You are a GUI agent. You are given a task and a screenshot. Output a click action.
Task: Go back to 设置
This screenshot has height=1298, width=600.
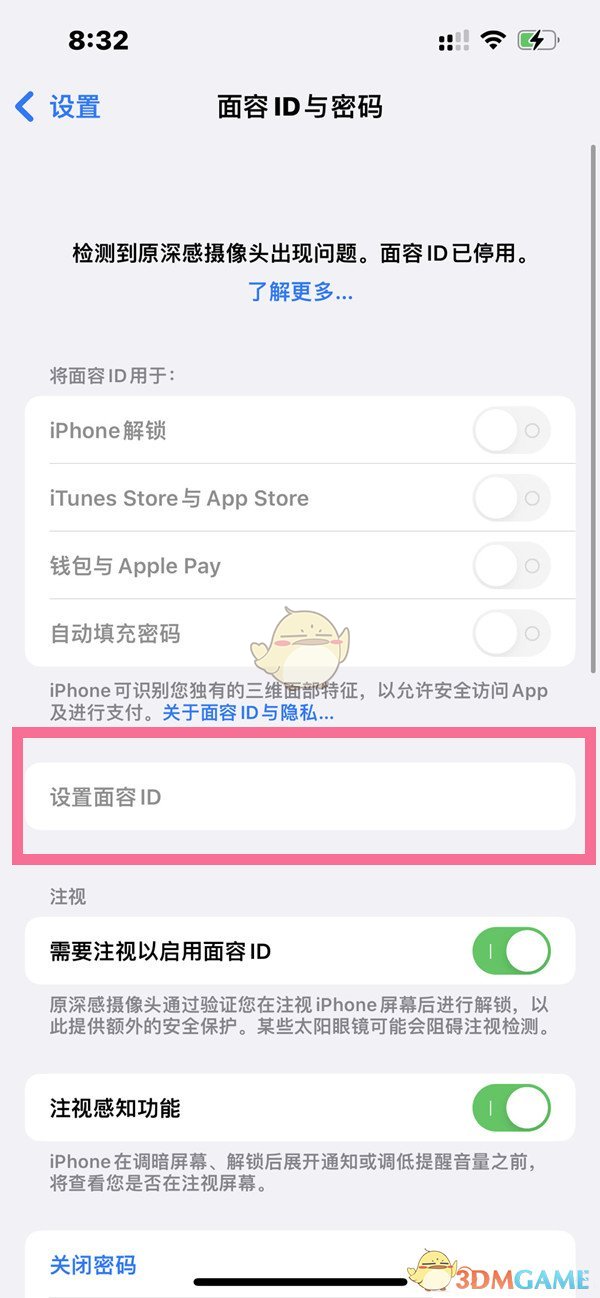point(60,107)
